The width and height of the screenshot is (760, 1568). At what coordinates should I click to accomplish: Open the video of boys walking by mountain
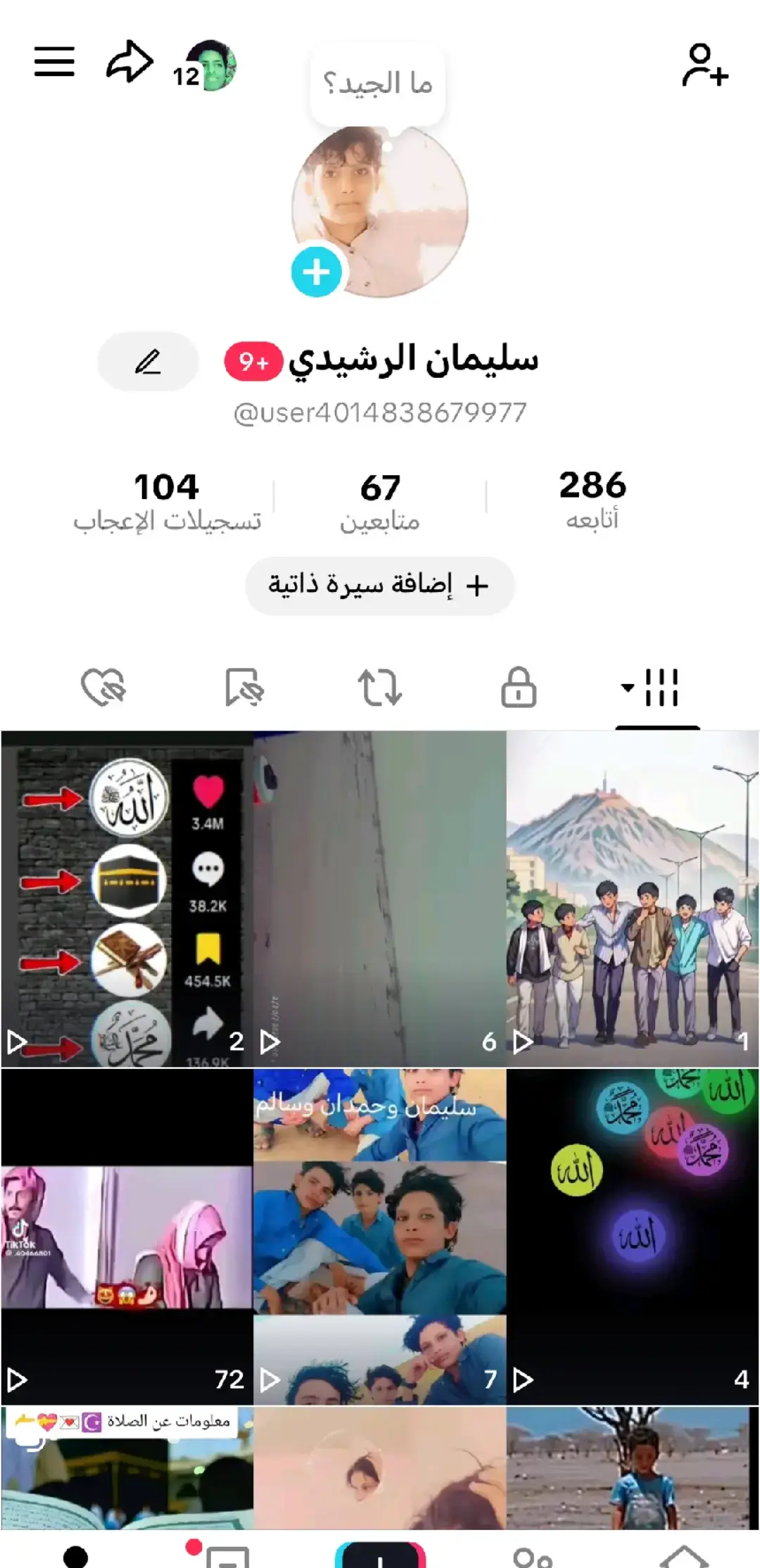(632, 898)
